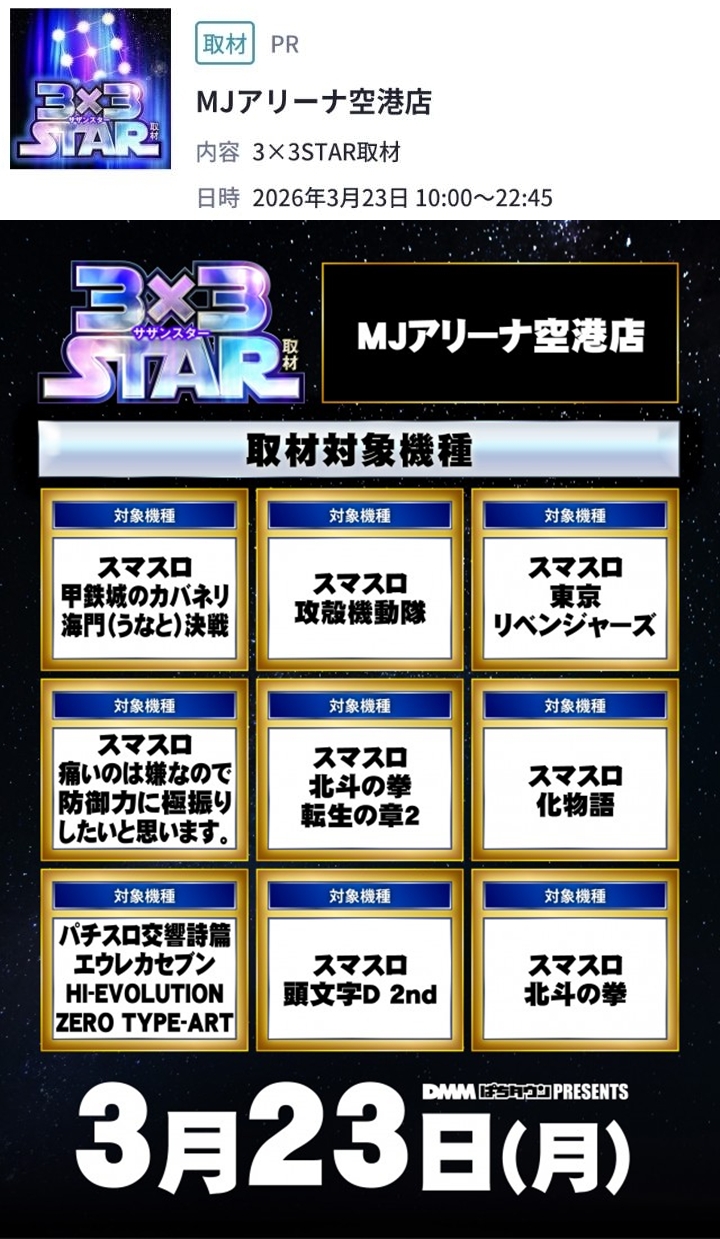Select the 取材 tag chip
720x1239 pixels.
point(224,44)
